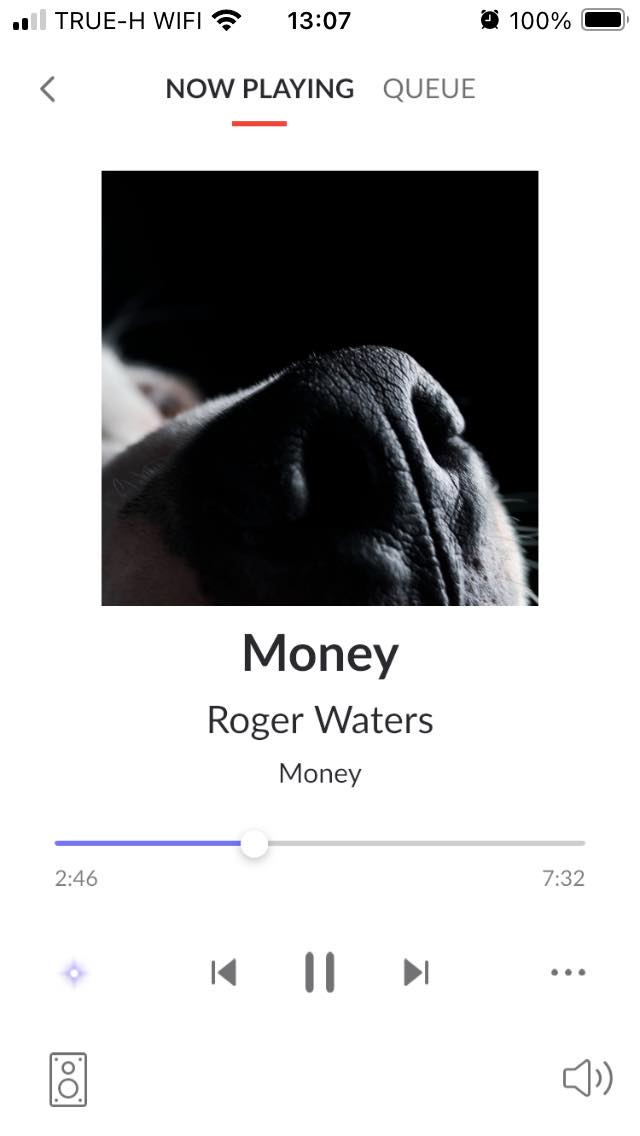
Task: Skip to the next track
Action: coord(416,972)
